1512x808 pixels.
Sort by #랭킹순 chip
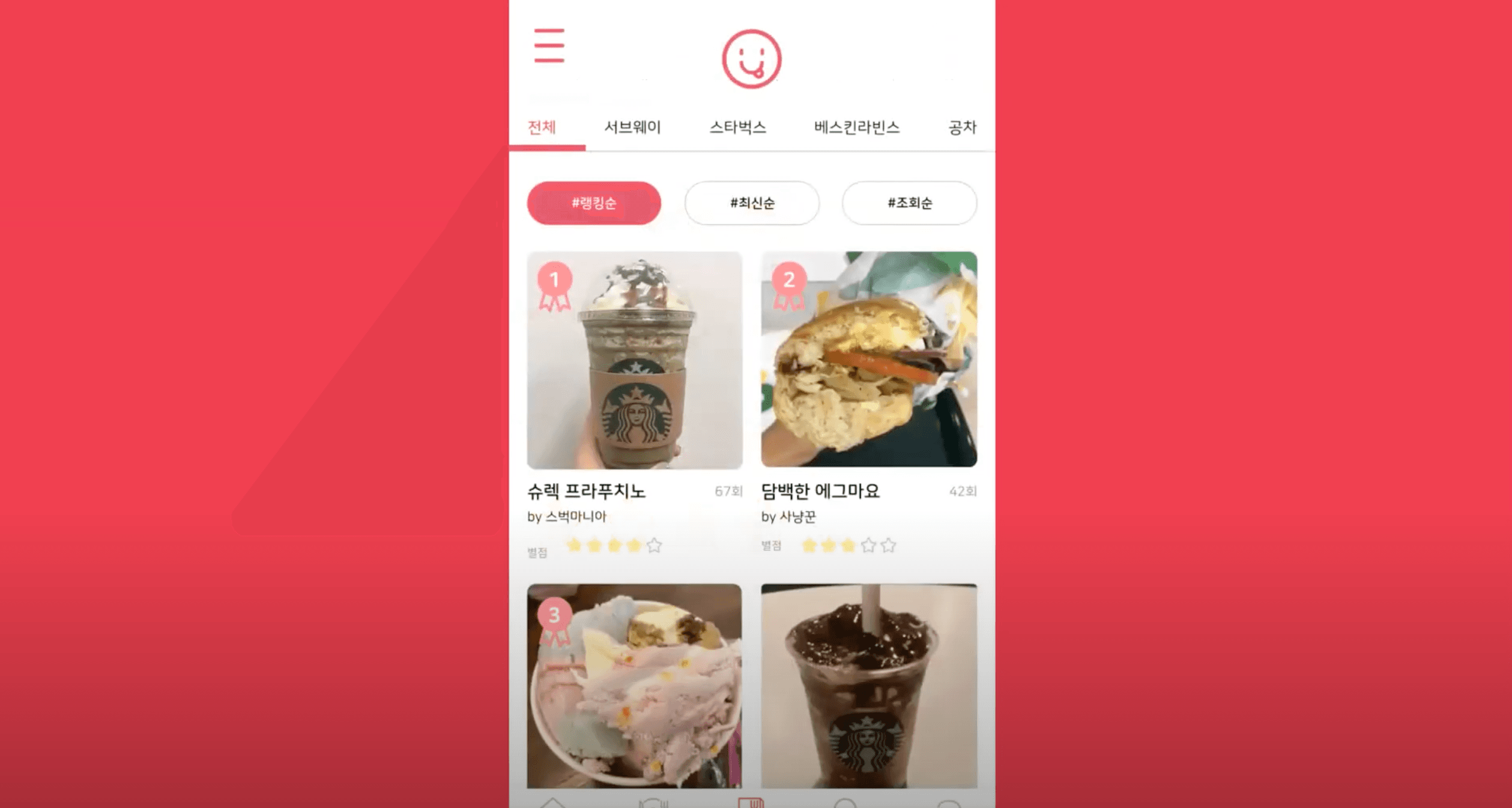tap(594, 203)
